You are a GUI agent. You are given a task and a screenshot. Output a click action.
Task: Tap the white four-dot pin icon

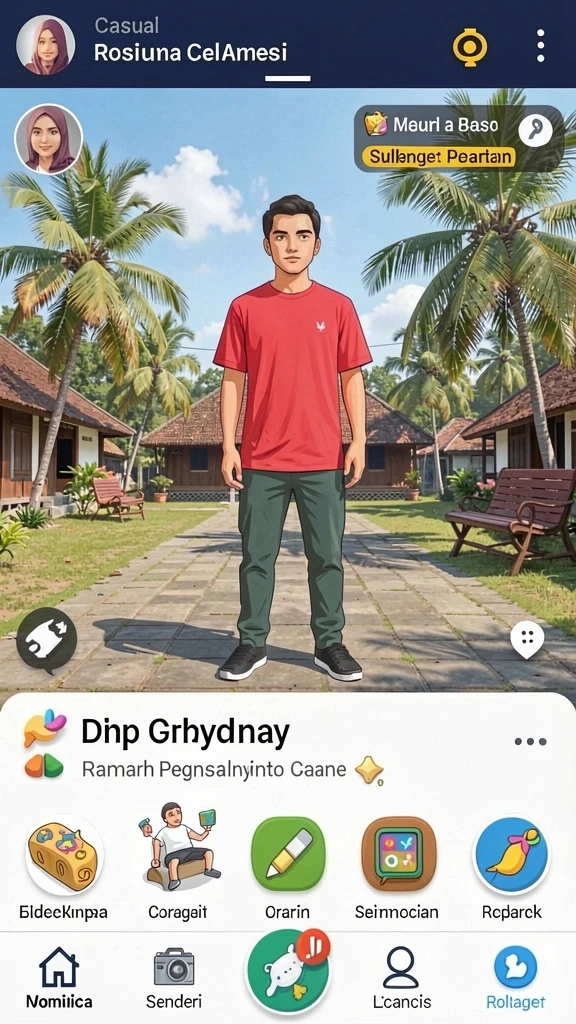(528, 639)
